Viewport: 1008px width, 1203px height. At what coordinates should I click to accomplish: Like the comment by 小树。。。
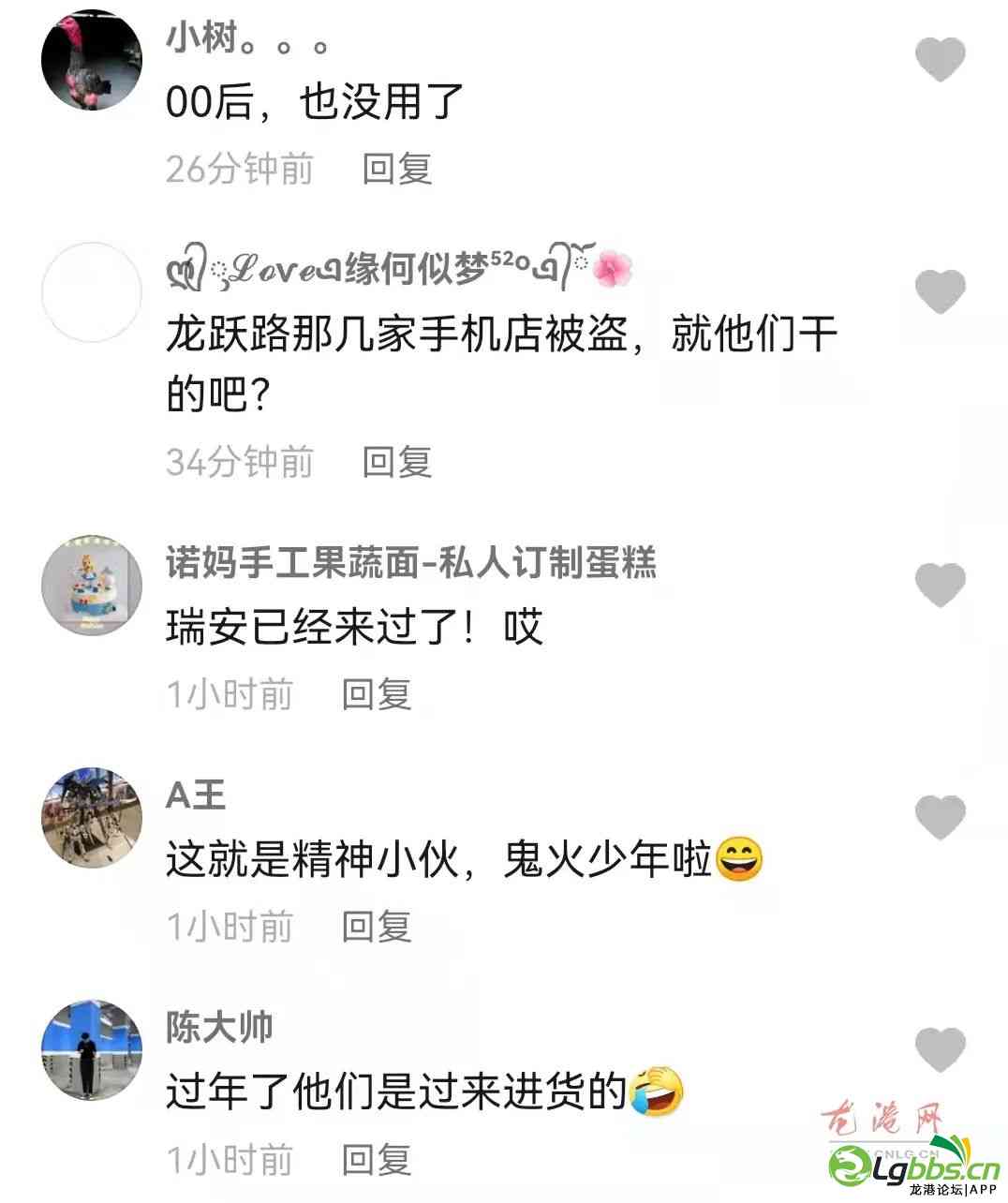[x=940, y=60]
